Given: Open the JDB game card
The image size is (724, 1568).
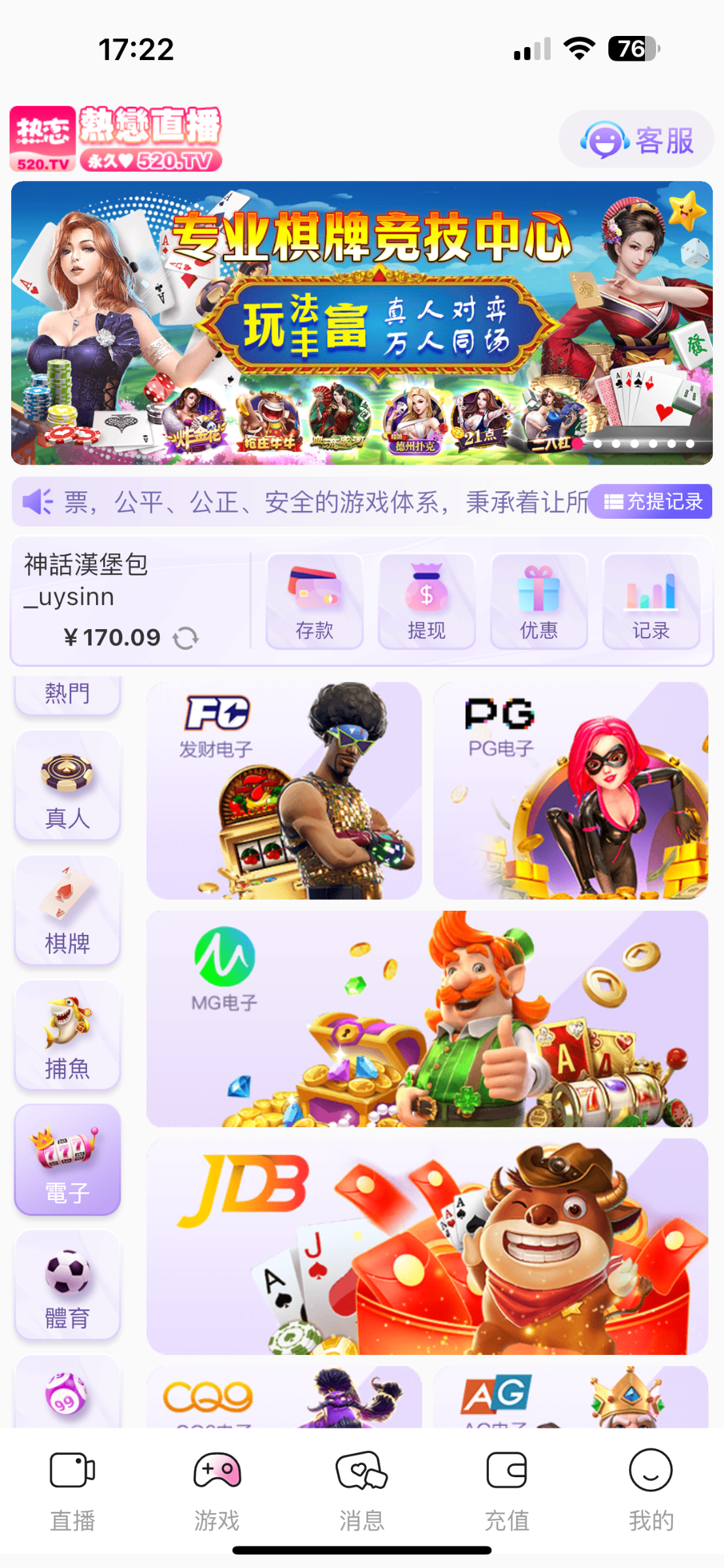Looking at the screenshot, I should coord(427,1247).
